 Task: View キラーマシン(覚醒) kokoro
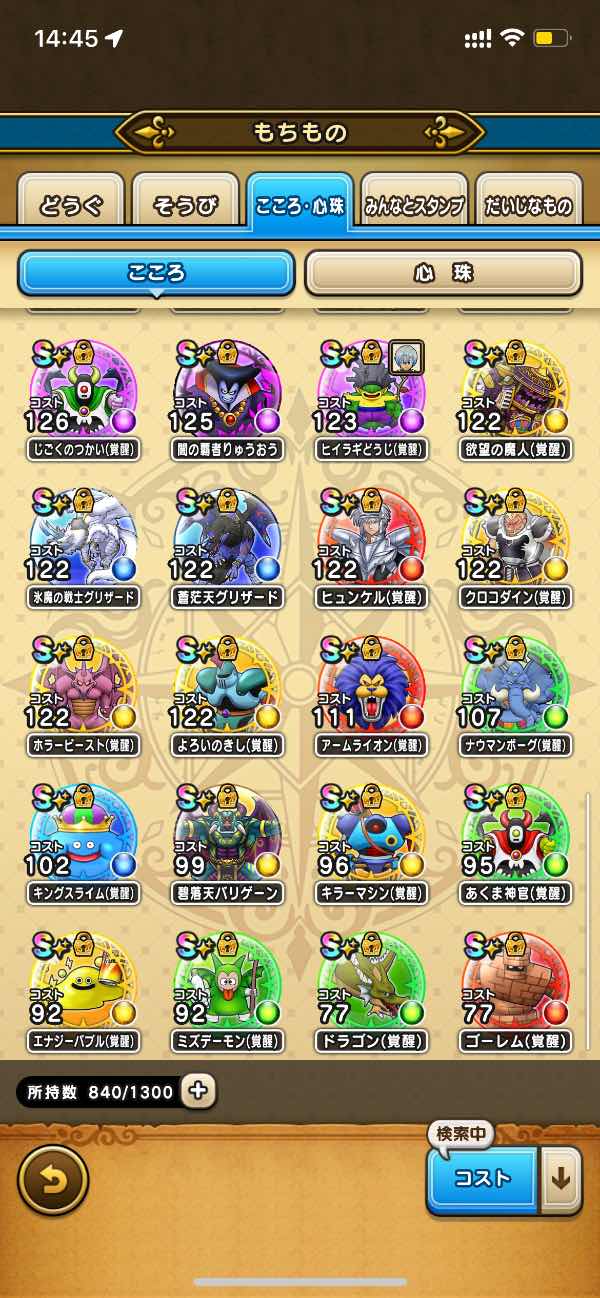[x=370, y=838]
